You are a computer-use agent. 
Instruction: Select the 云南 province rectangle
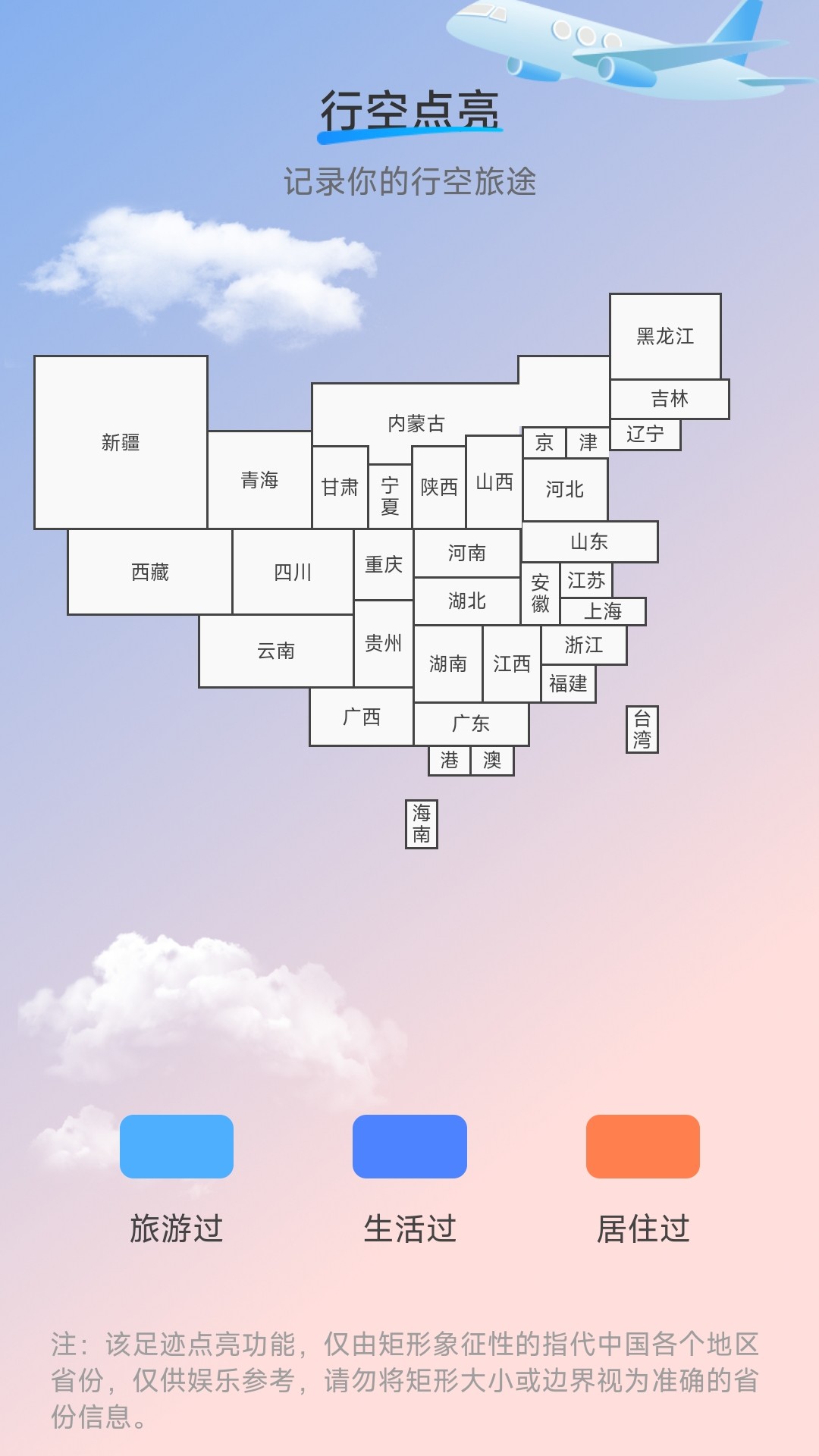tap(275, 651)
